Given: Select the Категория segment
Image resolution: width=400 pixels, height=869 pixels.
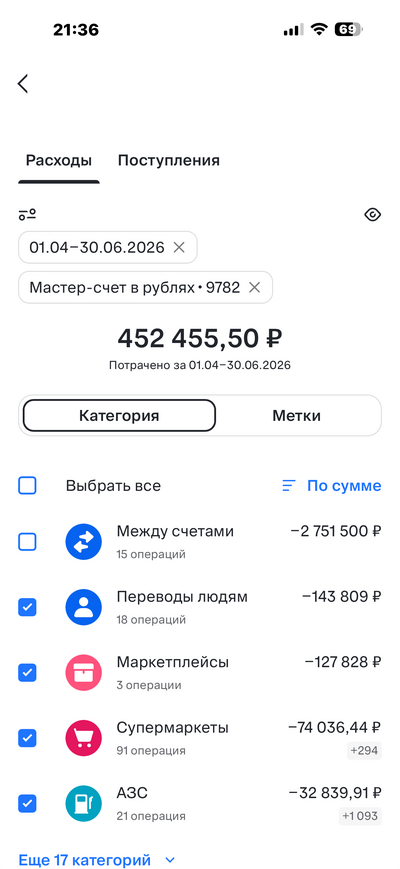Looking at the screenshot, I should click(x=119, y=416).
